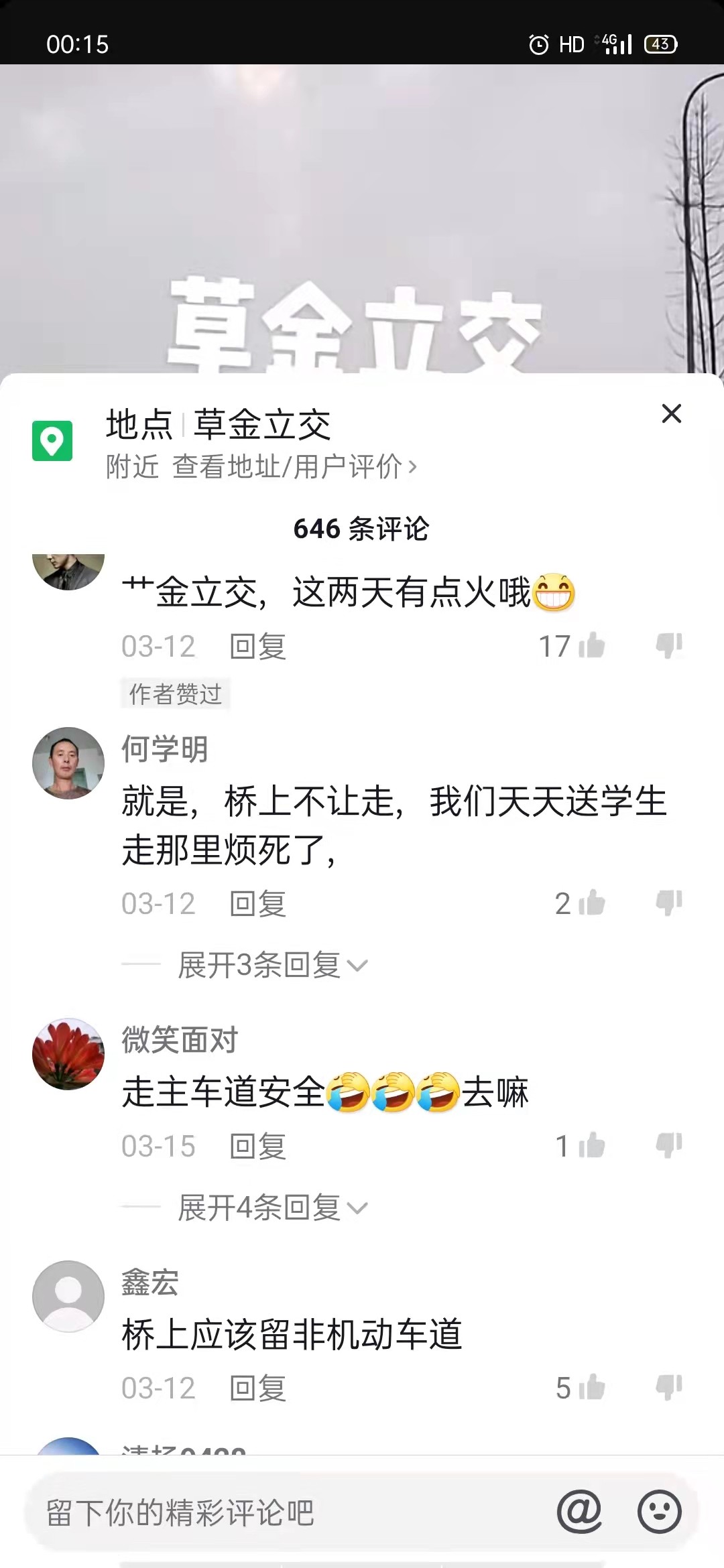Expand 4 replies under 微笑面对's comment
The width and height of the screenshot is (724, 1568).
[x=271, y=1208]
